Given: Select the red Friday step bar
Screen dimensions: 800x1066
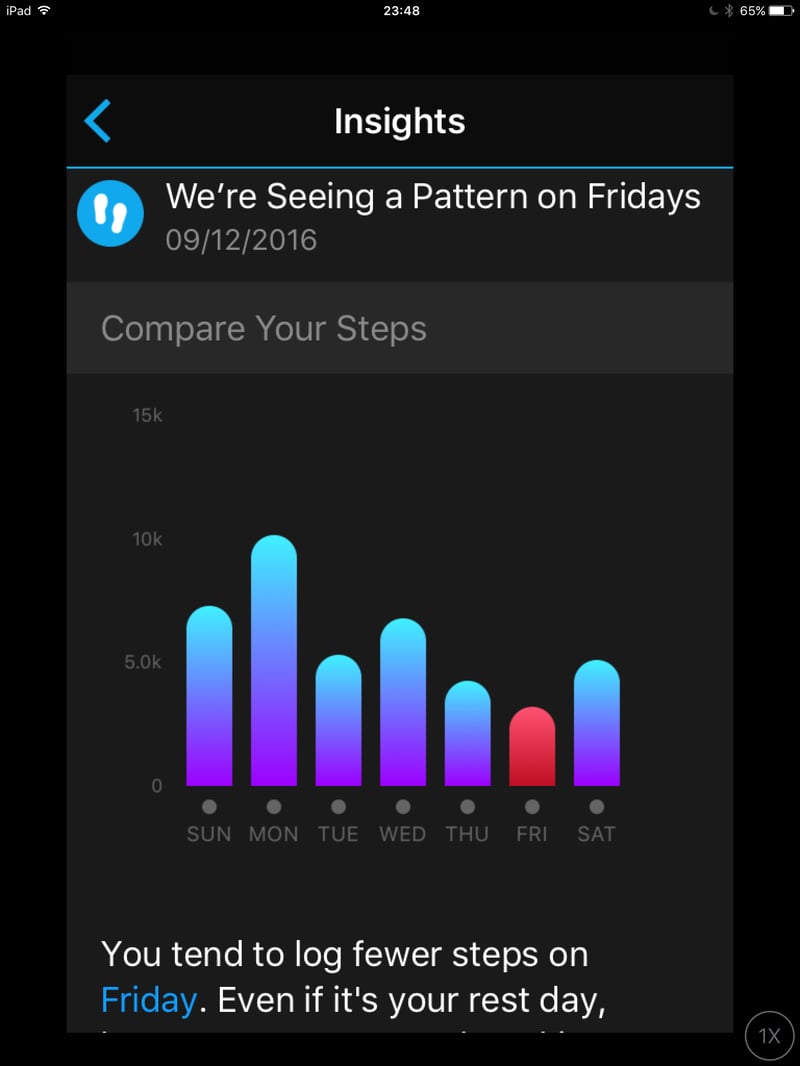Looking at the screenshot, I should (x=532, y=745).
